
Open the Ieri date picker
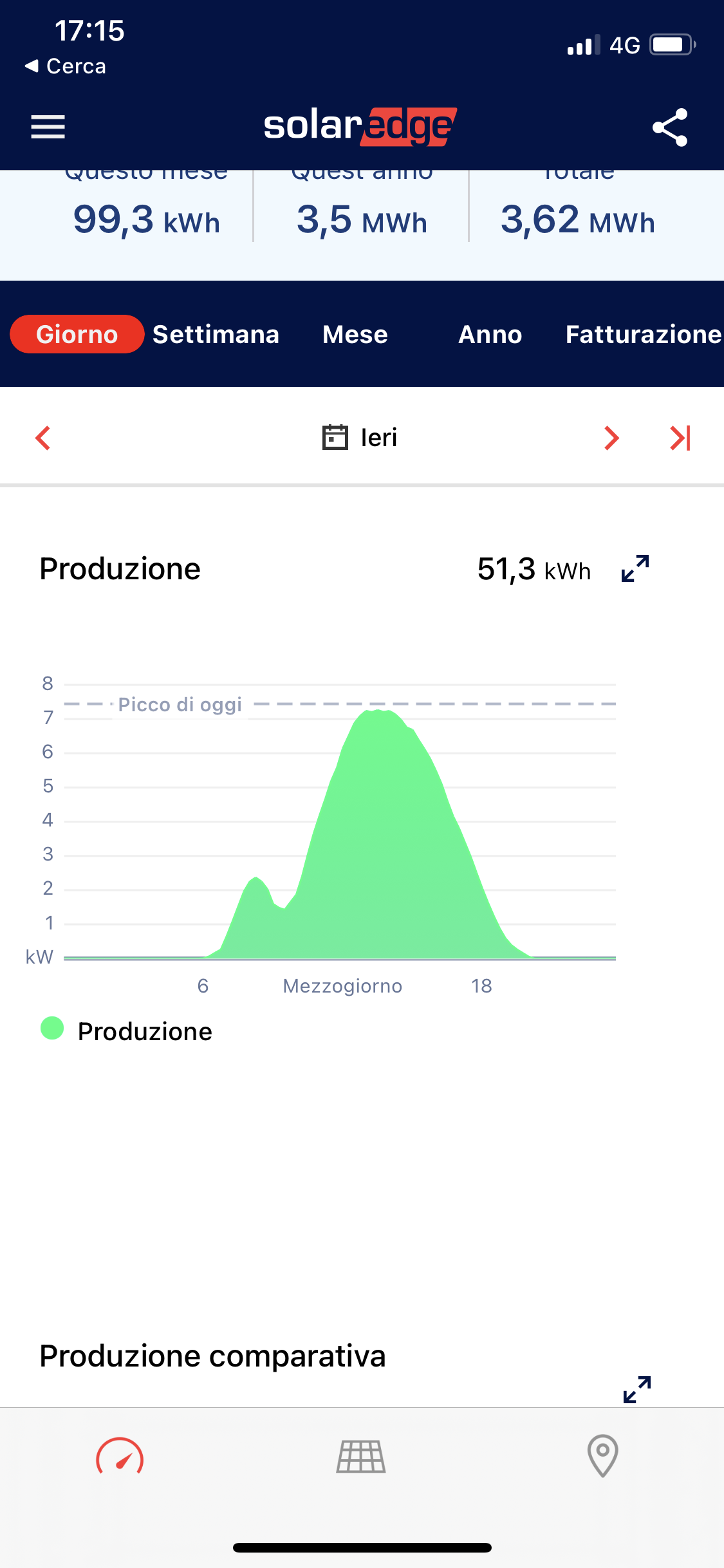pyautogui.click(x=360, y=438)
